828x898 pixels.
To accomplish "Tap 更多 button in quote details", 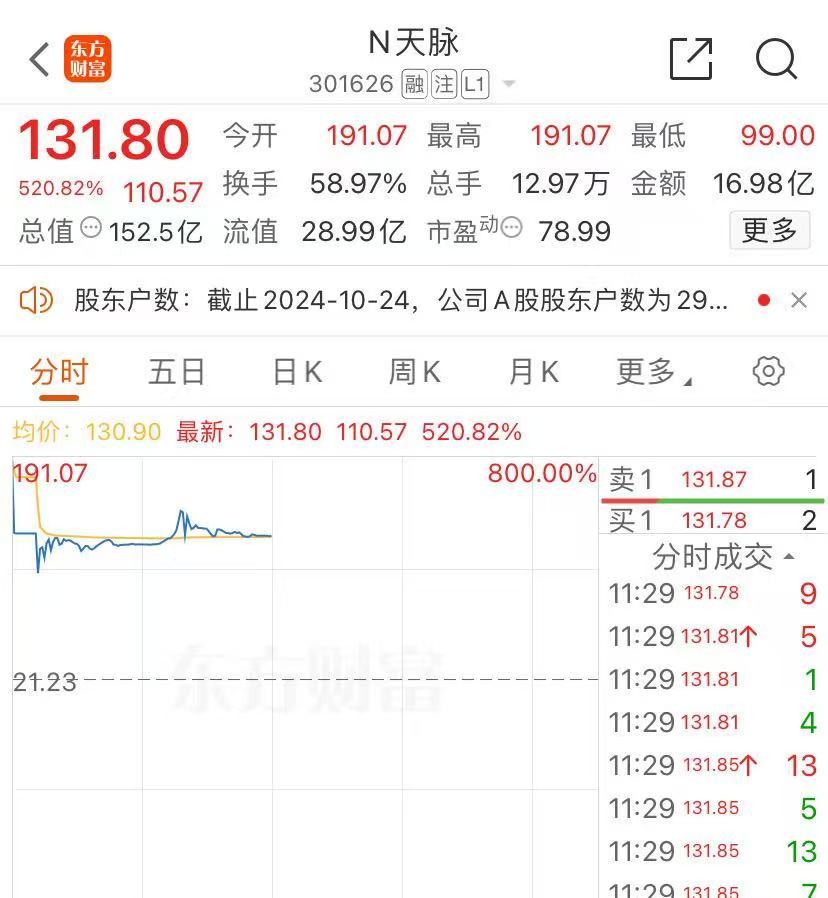I will (x=770, y=230).
